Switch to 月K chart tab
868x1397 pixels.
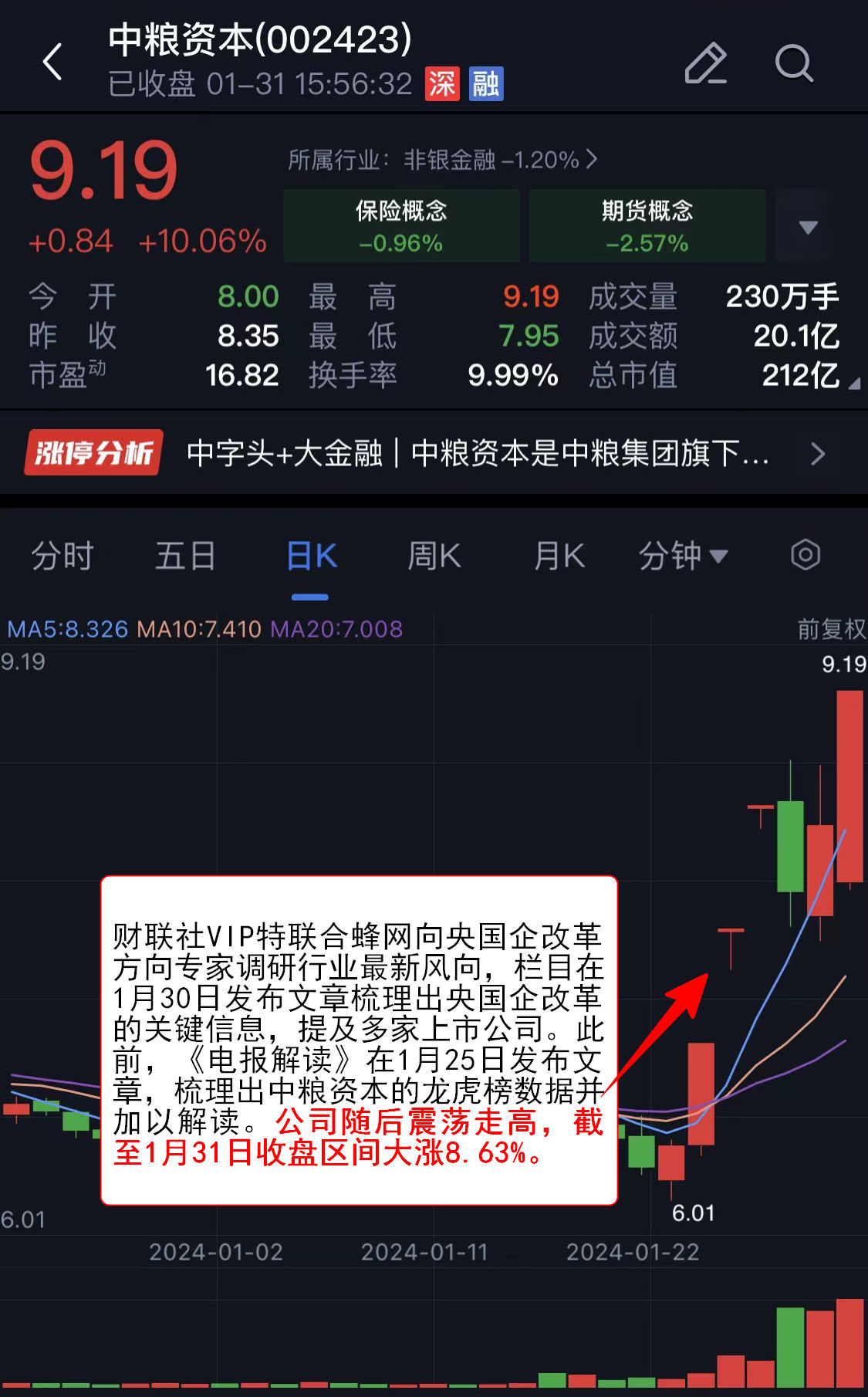point(559,556)
